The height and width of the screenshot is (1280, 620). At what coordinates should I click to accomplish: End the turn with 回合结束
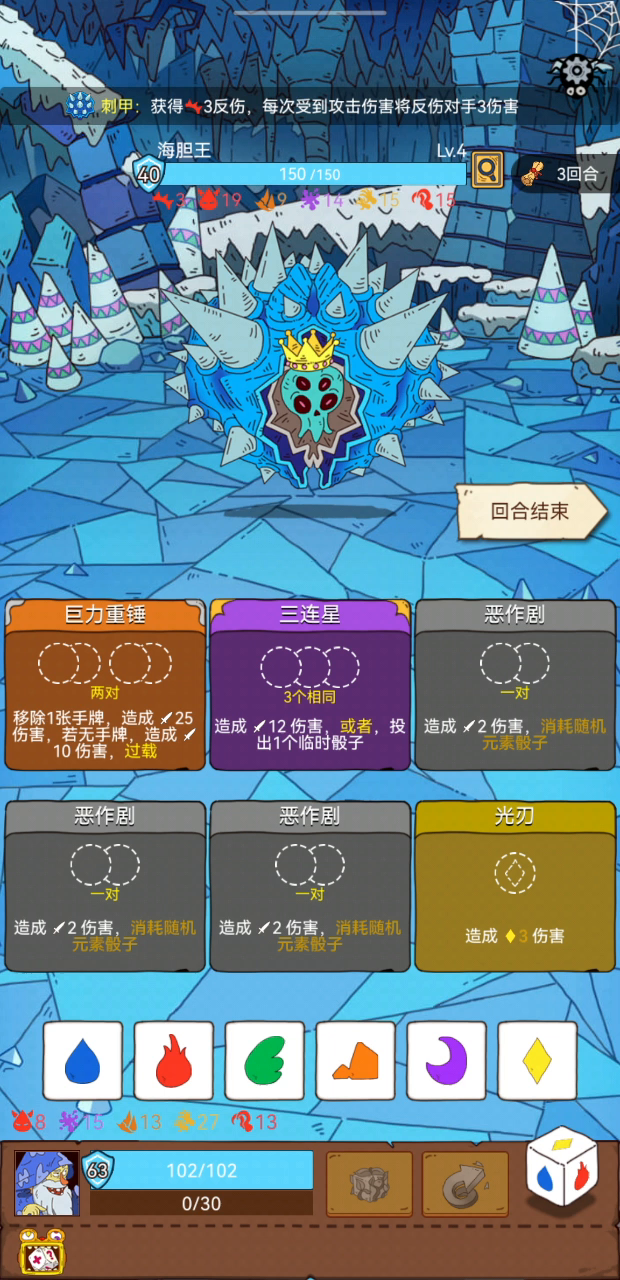click(x=531, y=511)
